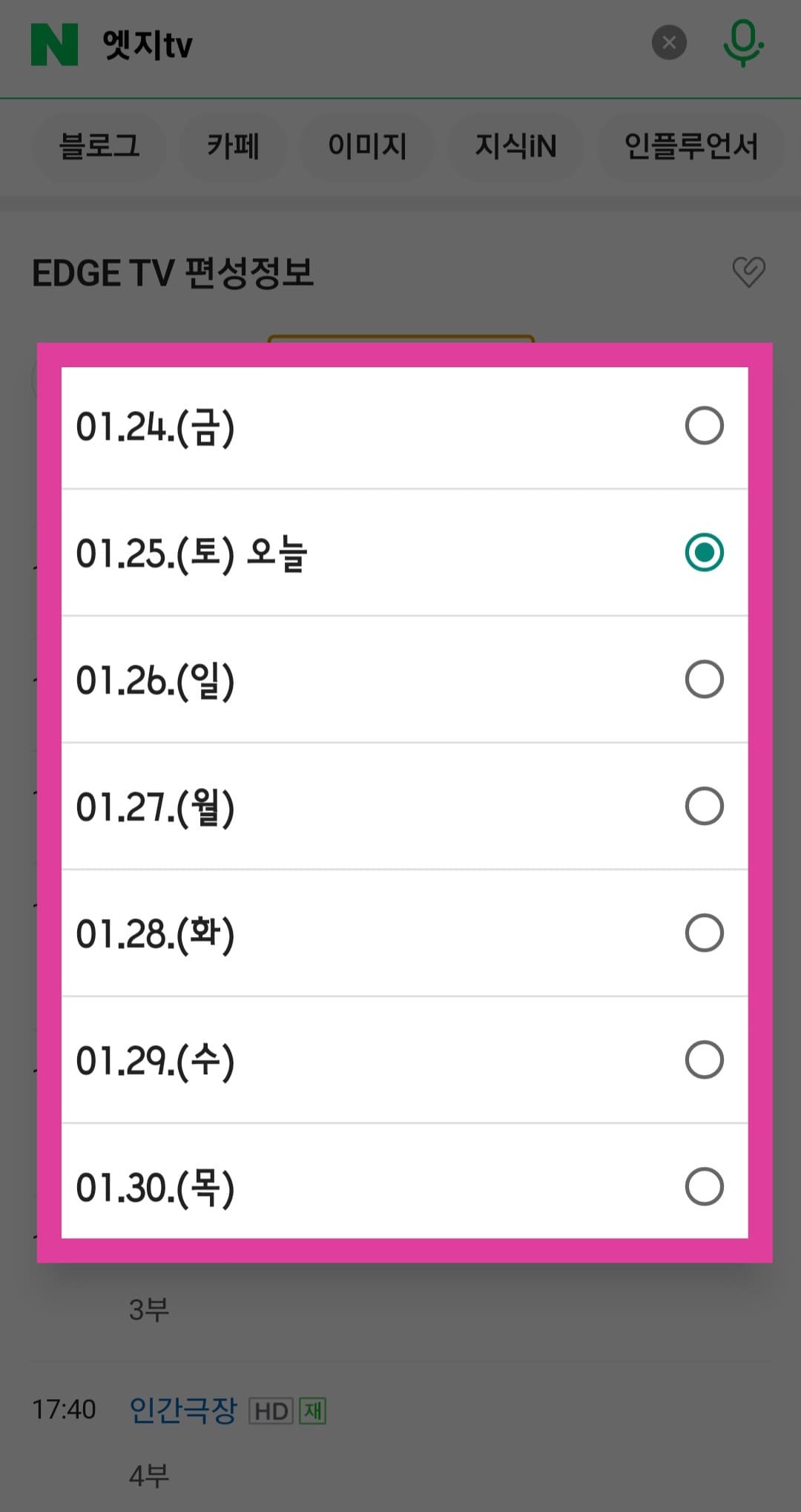Switch to the 이미지 tab
This screenshot has height=1512, width=801.
pyautogui.click(x=366, y=147)
